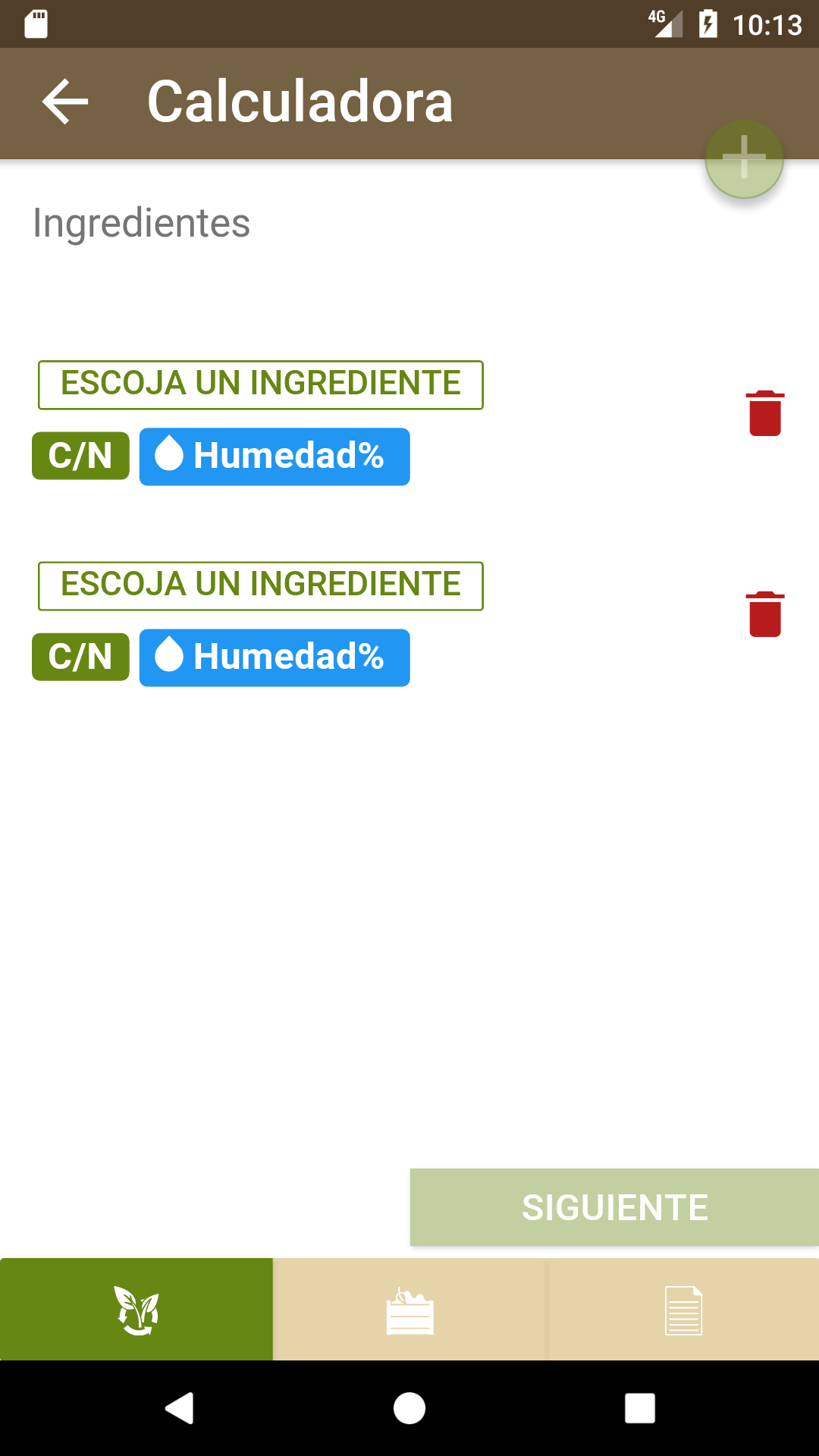Check the battery charging indicator
The height and width of the screenshot is (1456, 819).
(708, 23)
